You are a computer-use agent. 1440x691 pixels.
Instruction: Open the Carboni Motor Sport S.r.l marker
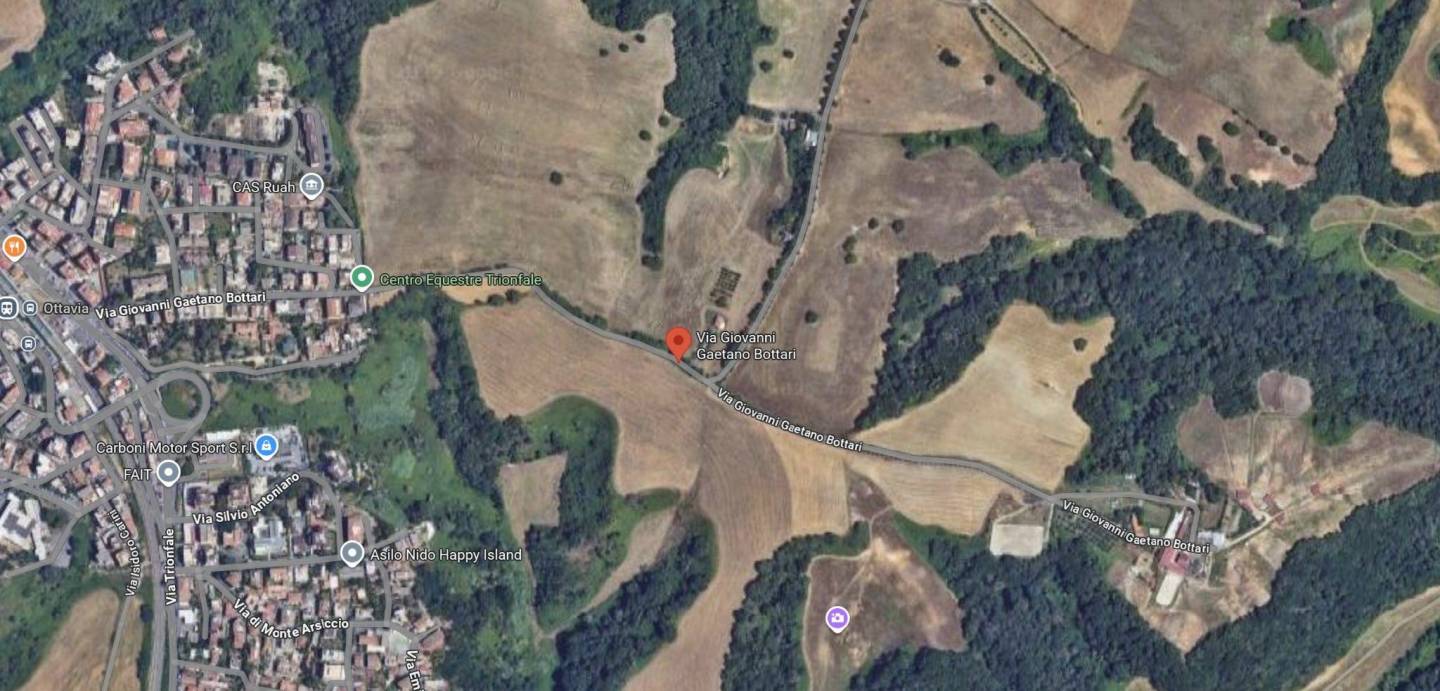266,446
